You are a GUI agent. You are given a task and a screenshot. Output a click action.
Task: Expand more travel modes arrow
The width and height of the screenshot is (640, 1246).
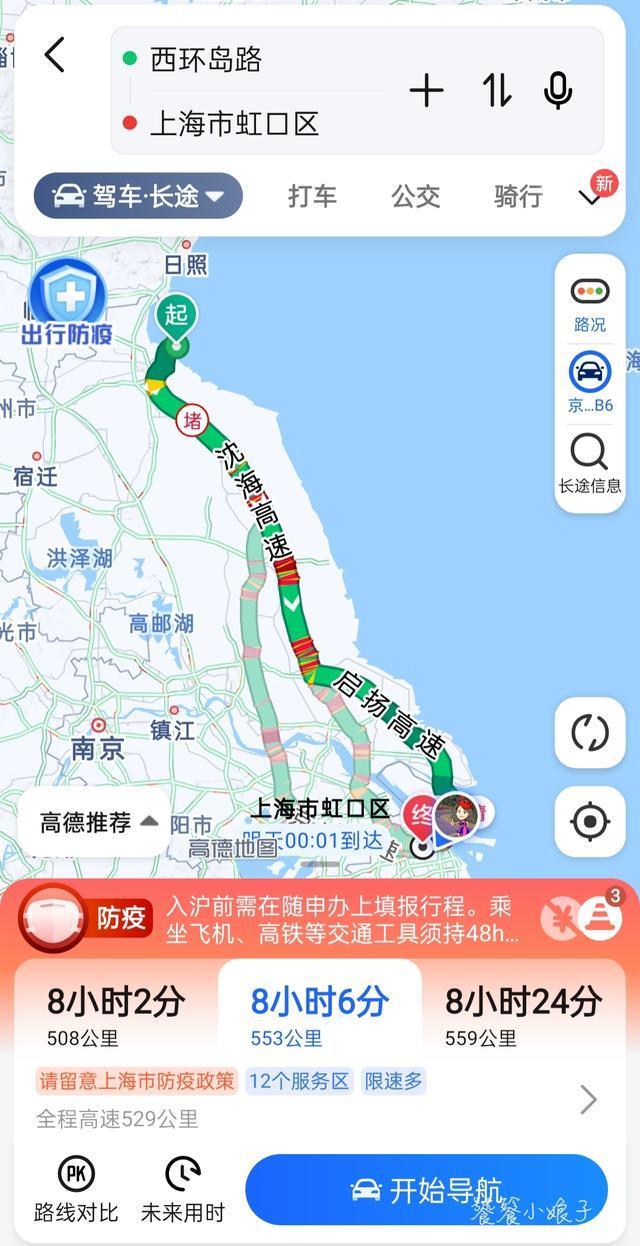[590, 198]
